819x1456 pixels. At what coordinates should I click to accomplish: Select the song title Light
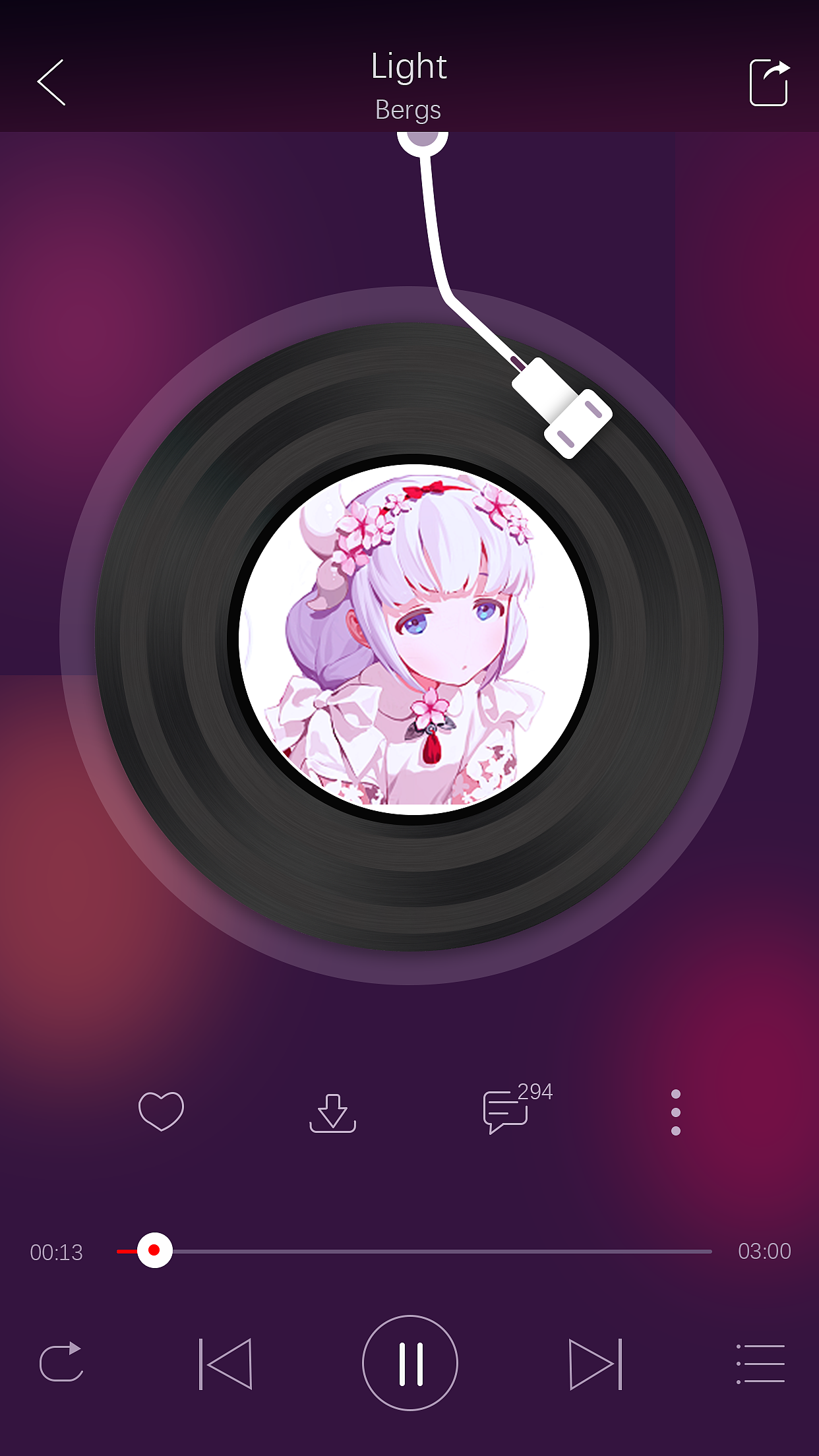(409, 66)
